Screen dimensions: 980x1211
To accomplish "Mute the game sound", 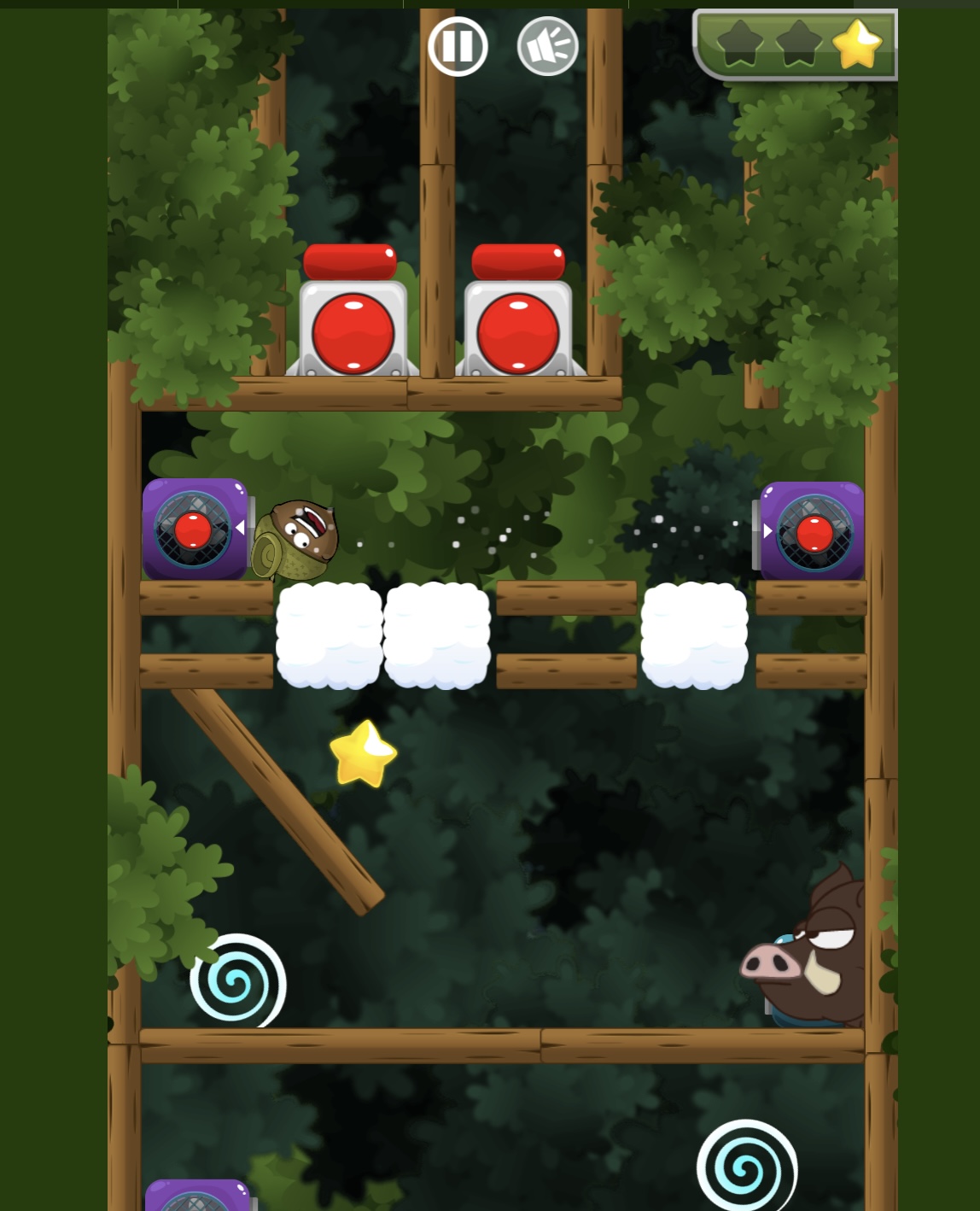I will pyautogui.click(x=548, y=46).
